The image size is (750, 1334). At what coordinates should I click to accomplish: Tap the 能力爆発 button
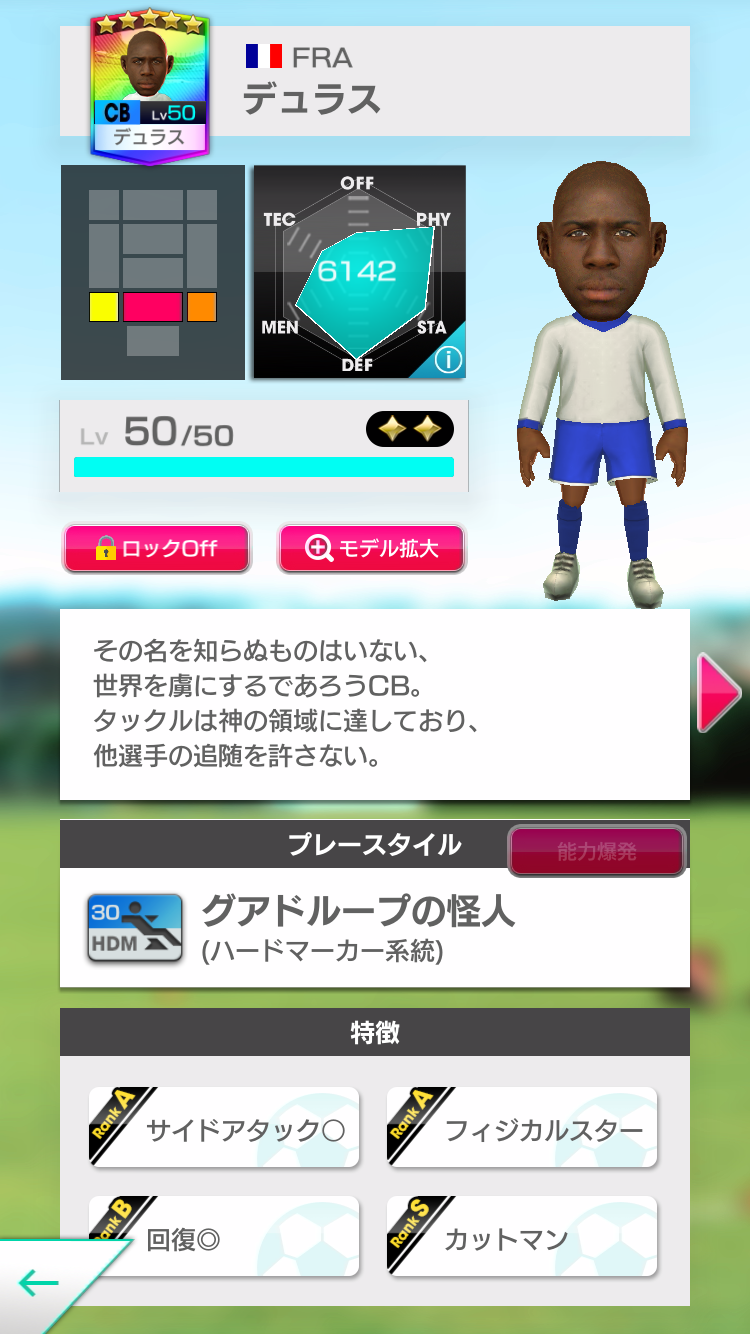(x=596, y=851)
